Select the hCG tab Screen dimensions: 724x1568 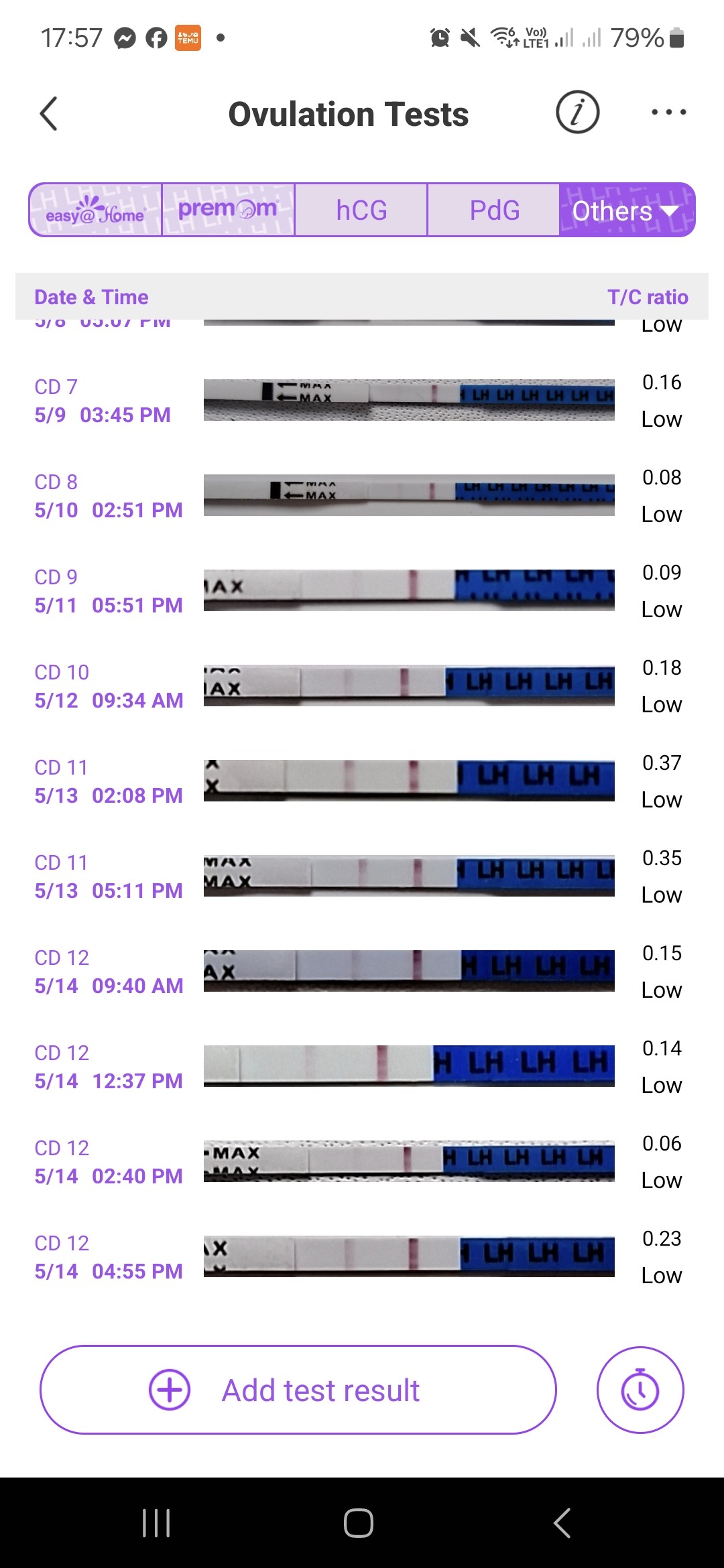click(x=361, y=210)
